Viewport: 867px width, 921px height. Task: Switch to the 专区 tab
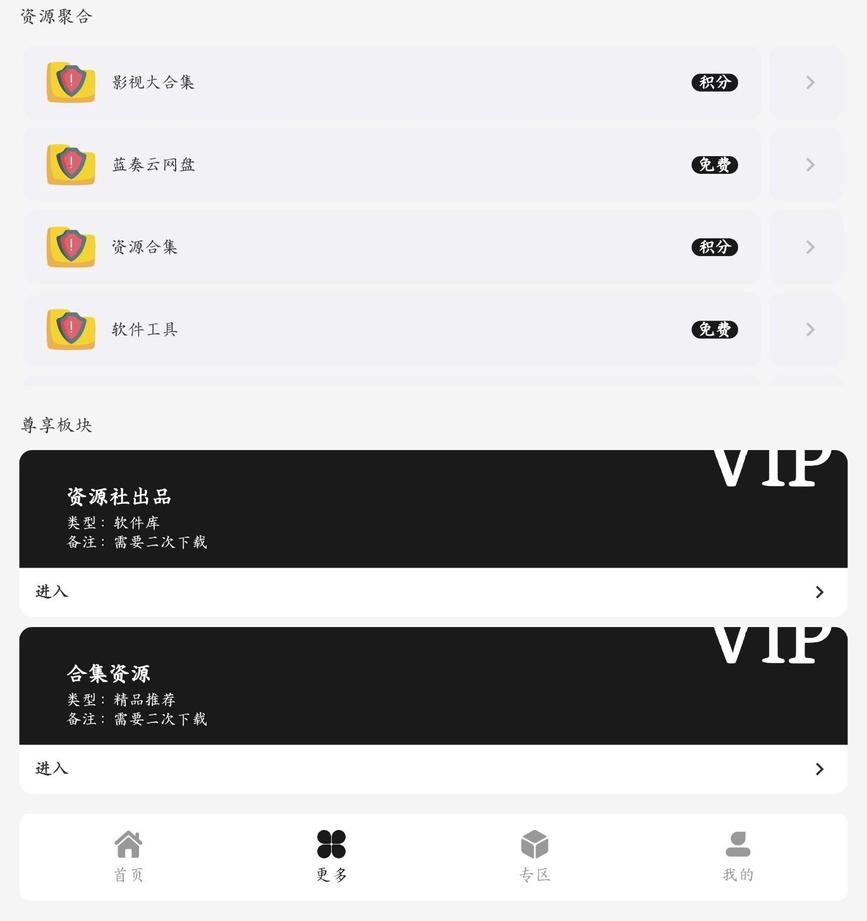tap(534, 856)
